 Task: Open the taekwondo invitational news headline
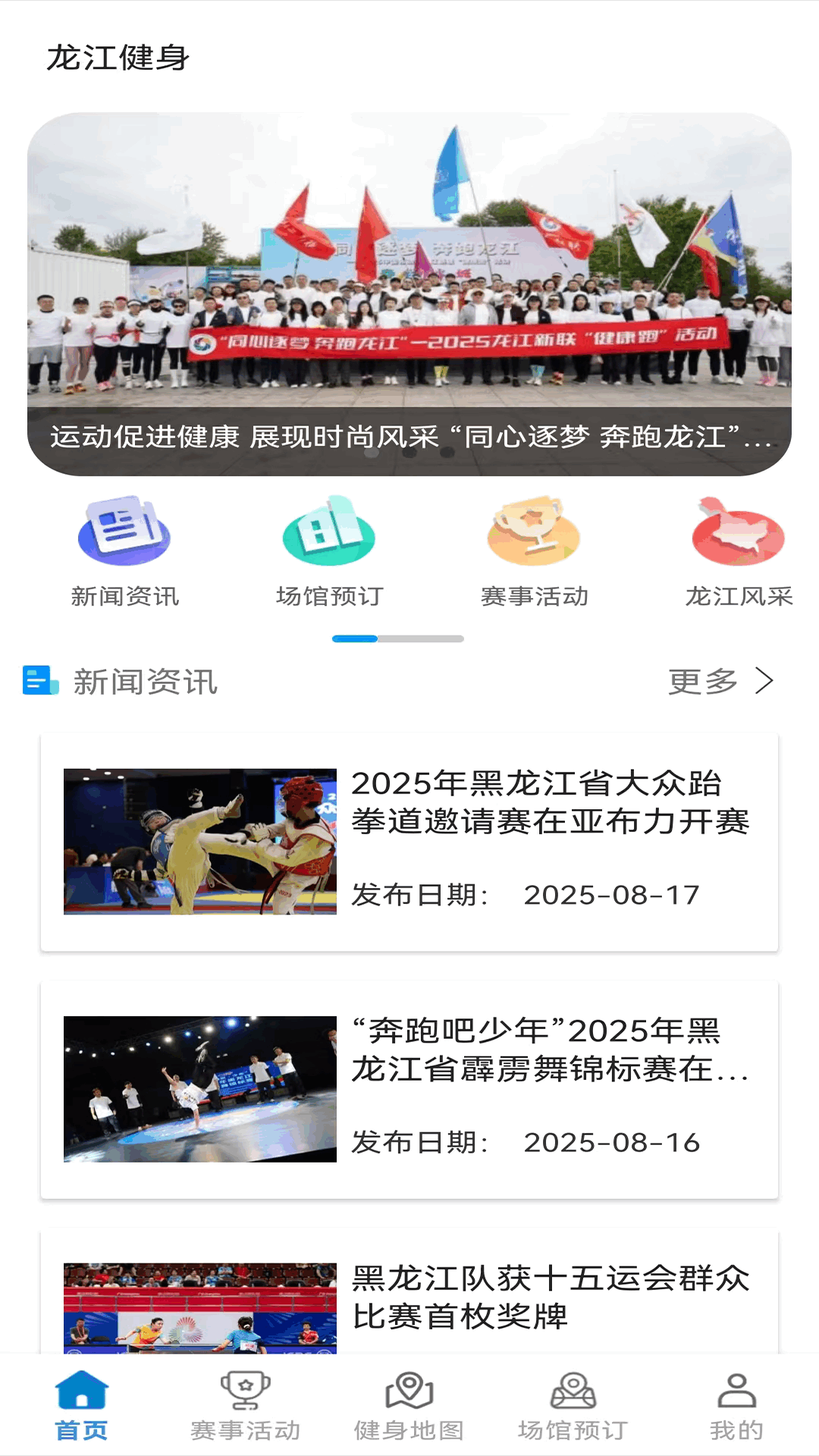click(x=551, y=805)
